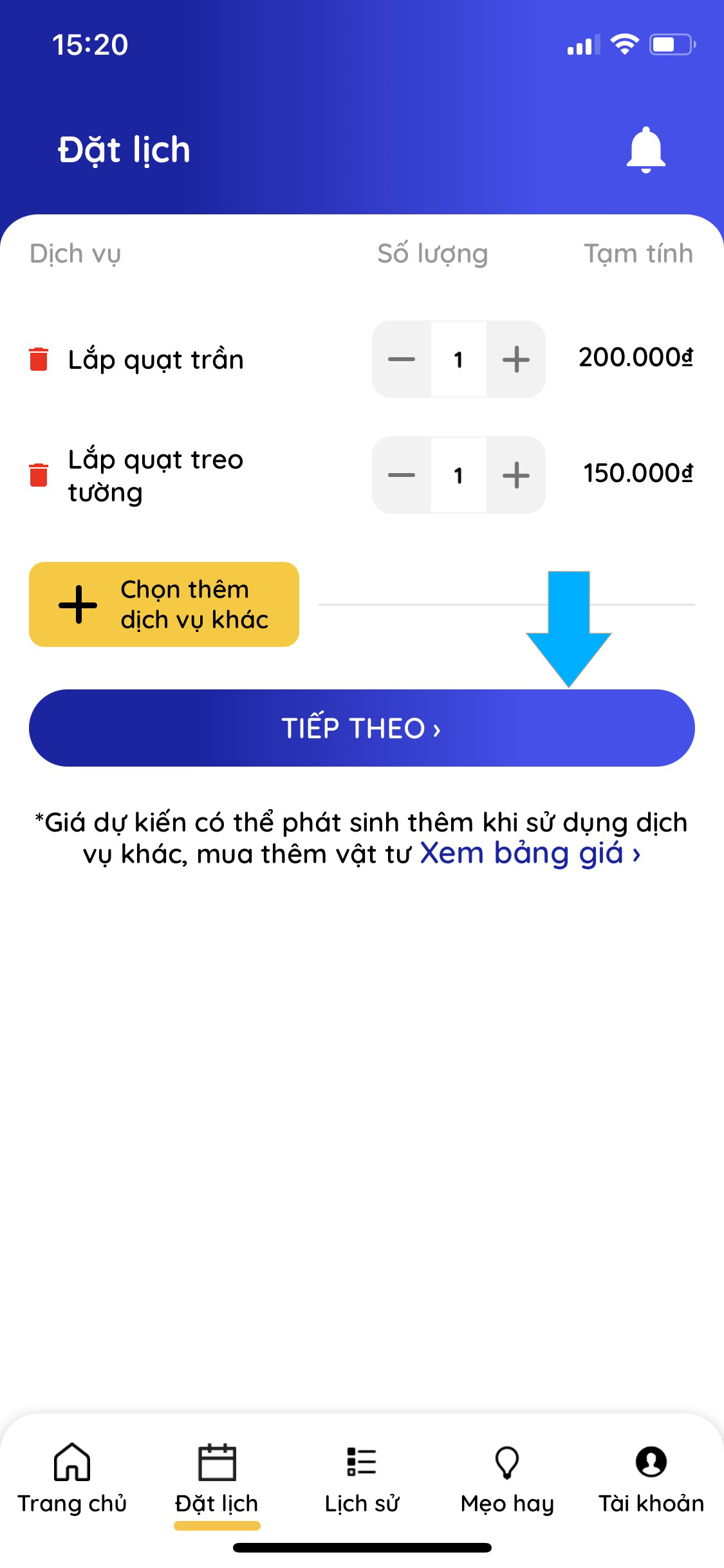The image size is (724, 1568).
Task: Decrease quantity of Lắp quạt trần
Action: coord(402,359)
